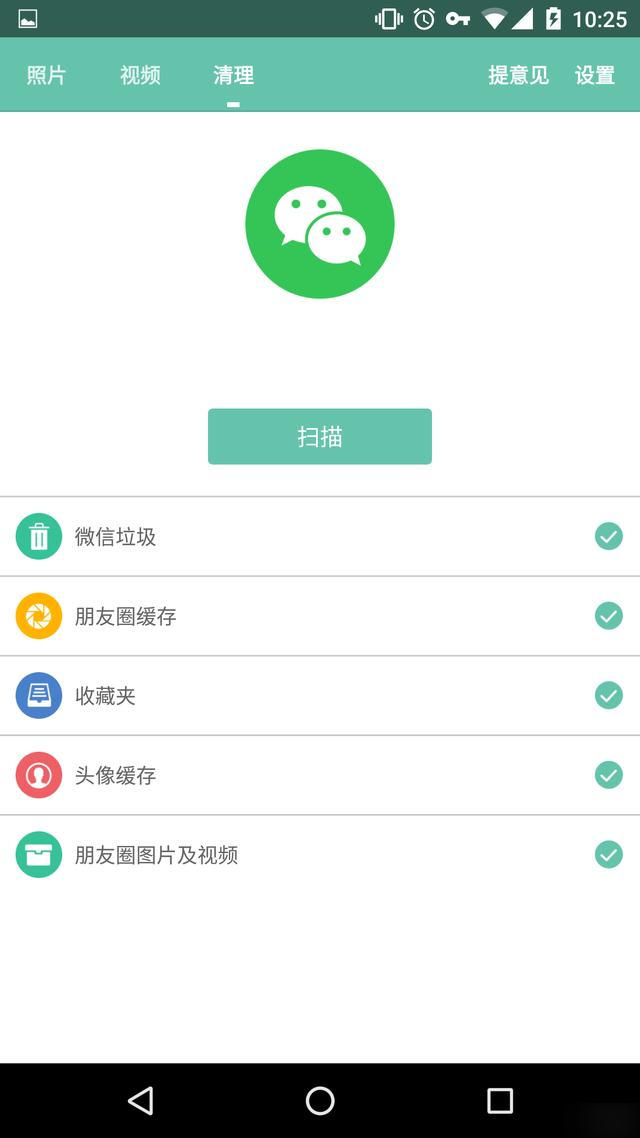Uncheck 头像缓存 checkbox

(609, 774)
